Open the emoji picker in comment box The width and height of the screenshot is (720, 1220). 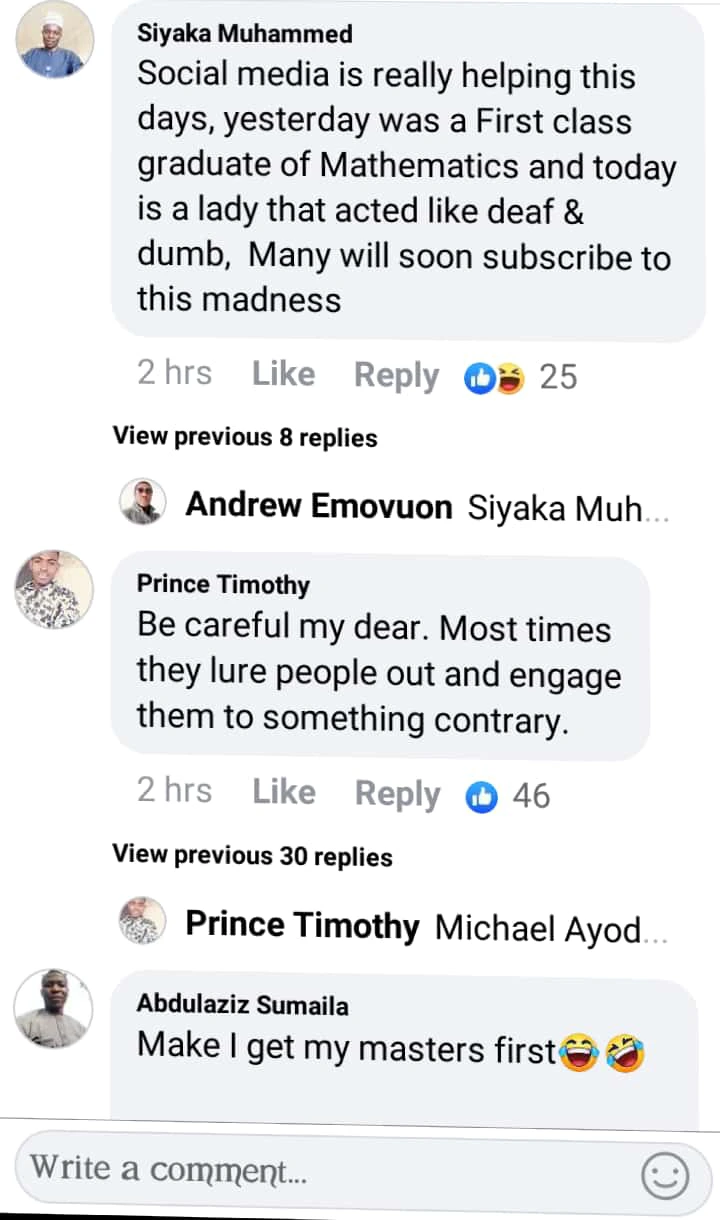[664, 1175]
